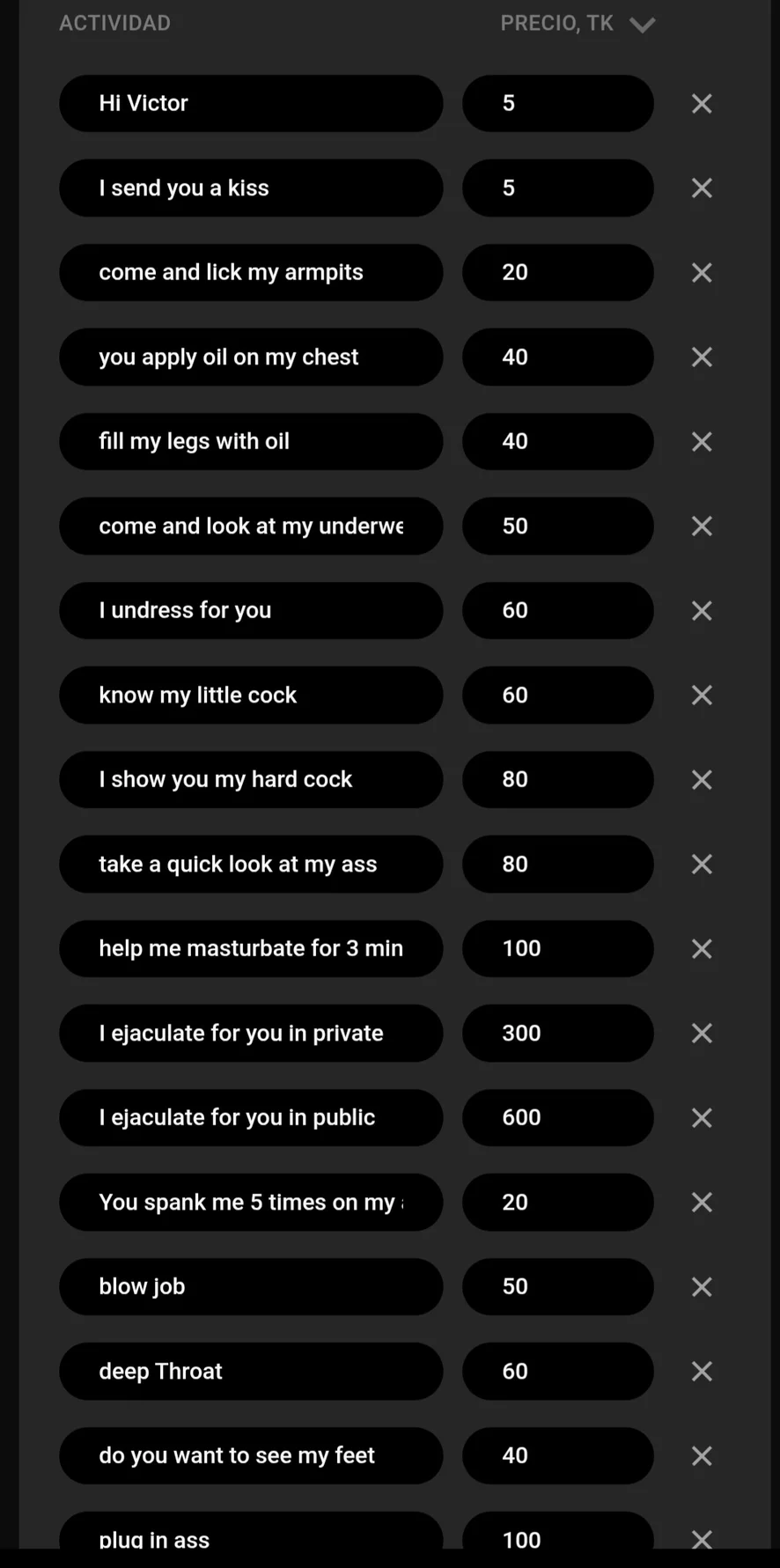Delete the 'blow job' row
Viewport: 780px width, 1568px height.
(702, 1287)
